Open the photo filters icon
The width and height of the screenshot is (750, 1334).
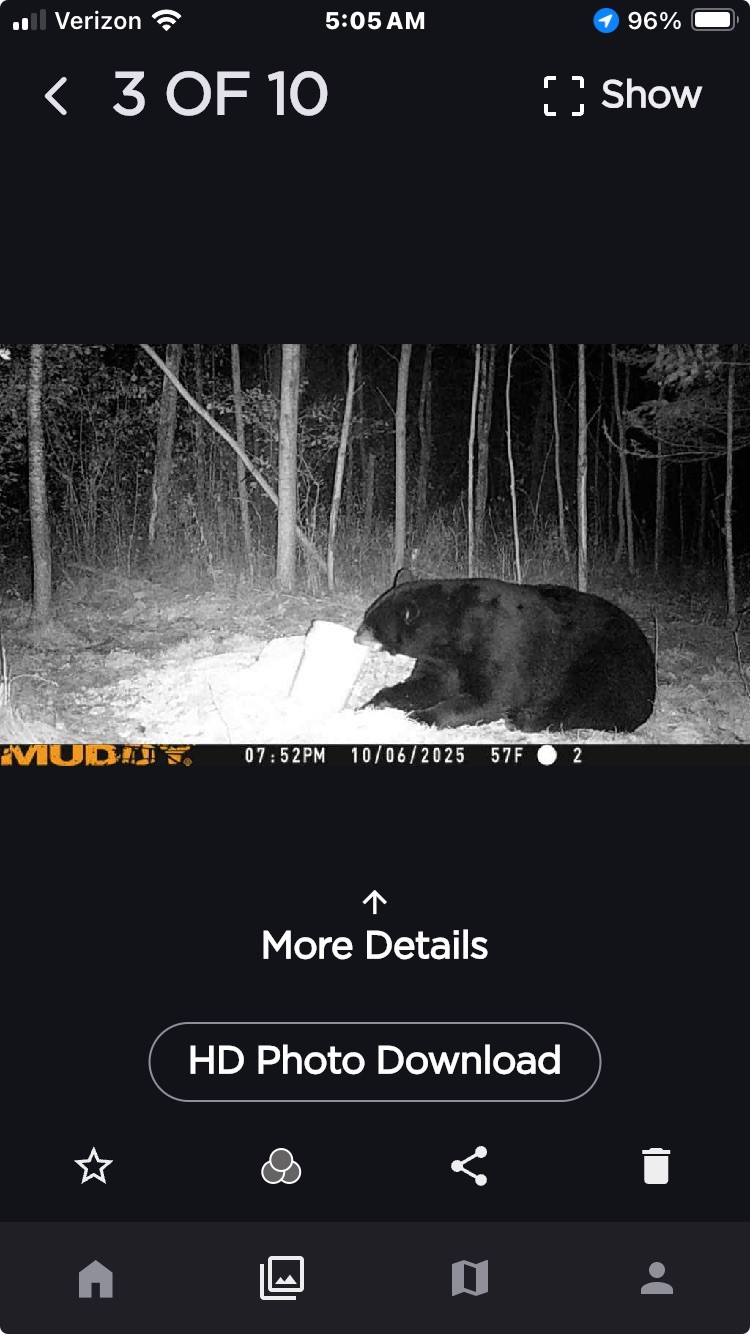(x=281, y=1166)
